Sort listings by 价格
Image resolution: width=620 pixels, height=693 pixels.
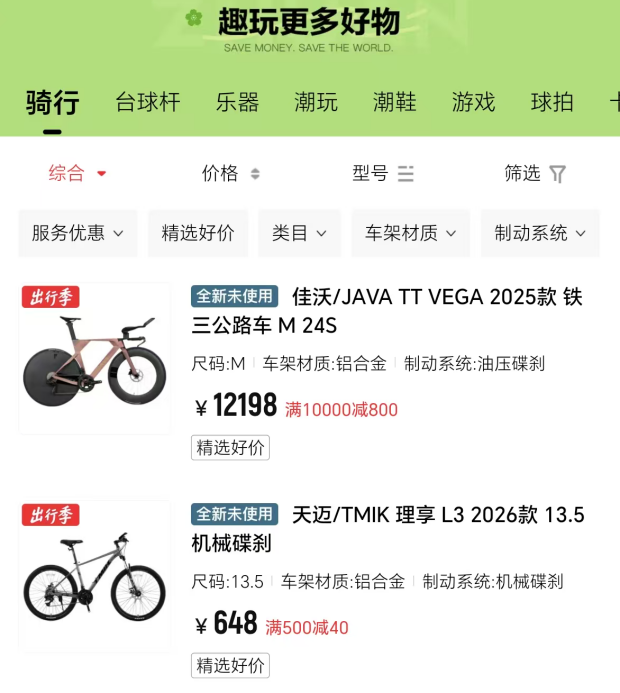pos(231,173)
